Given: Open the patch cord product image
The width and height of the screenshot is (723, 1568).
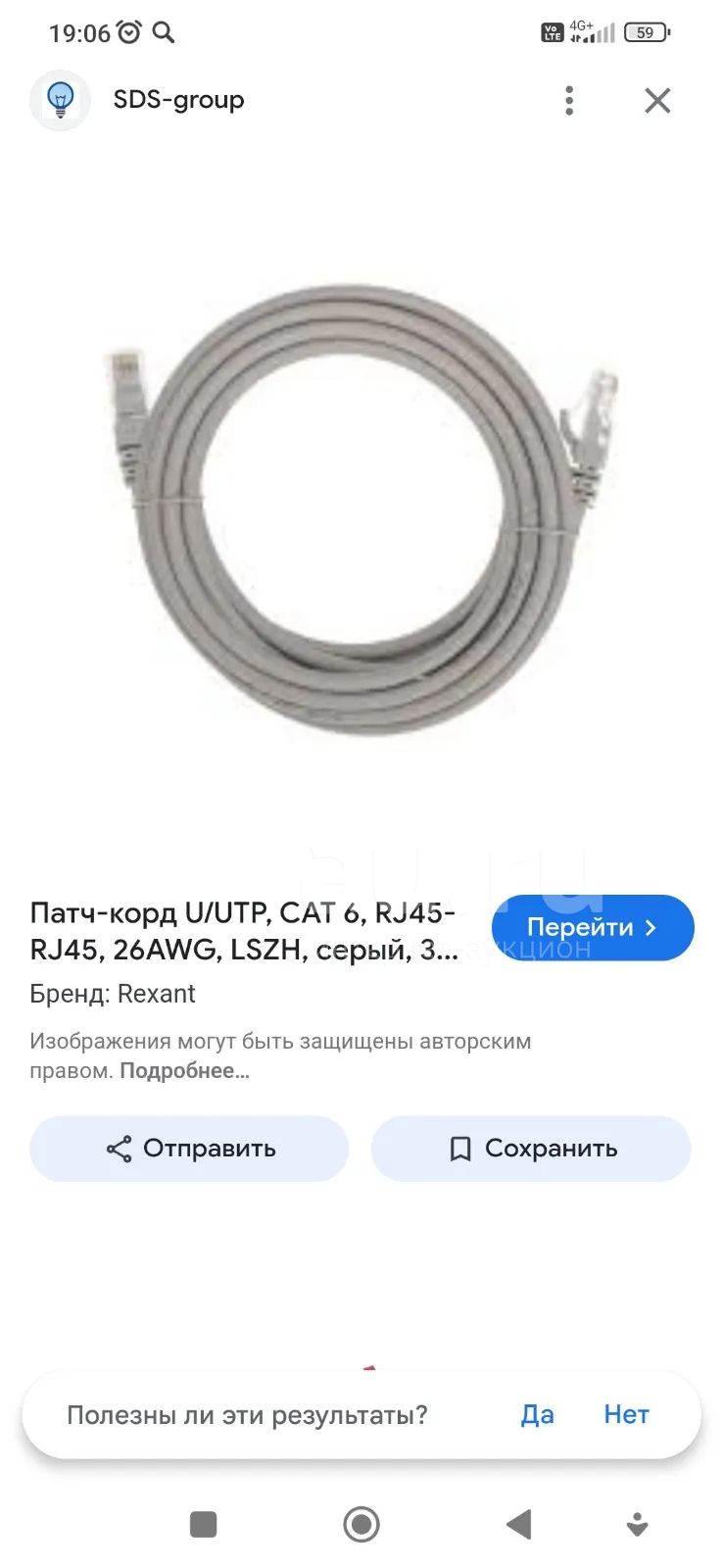Looking at the screenshot, I should click(361, 510).
